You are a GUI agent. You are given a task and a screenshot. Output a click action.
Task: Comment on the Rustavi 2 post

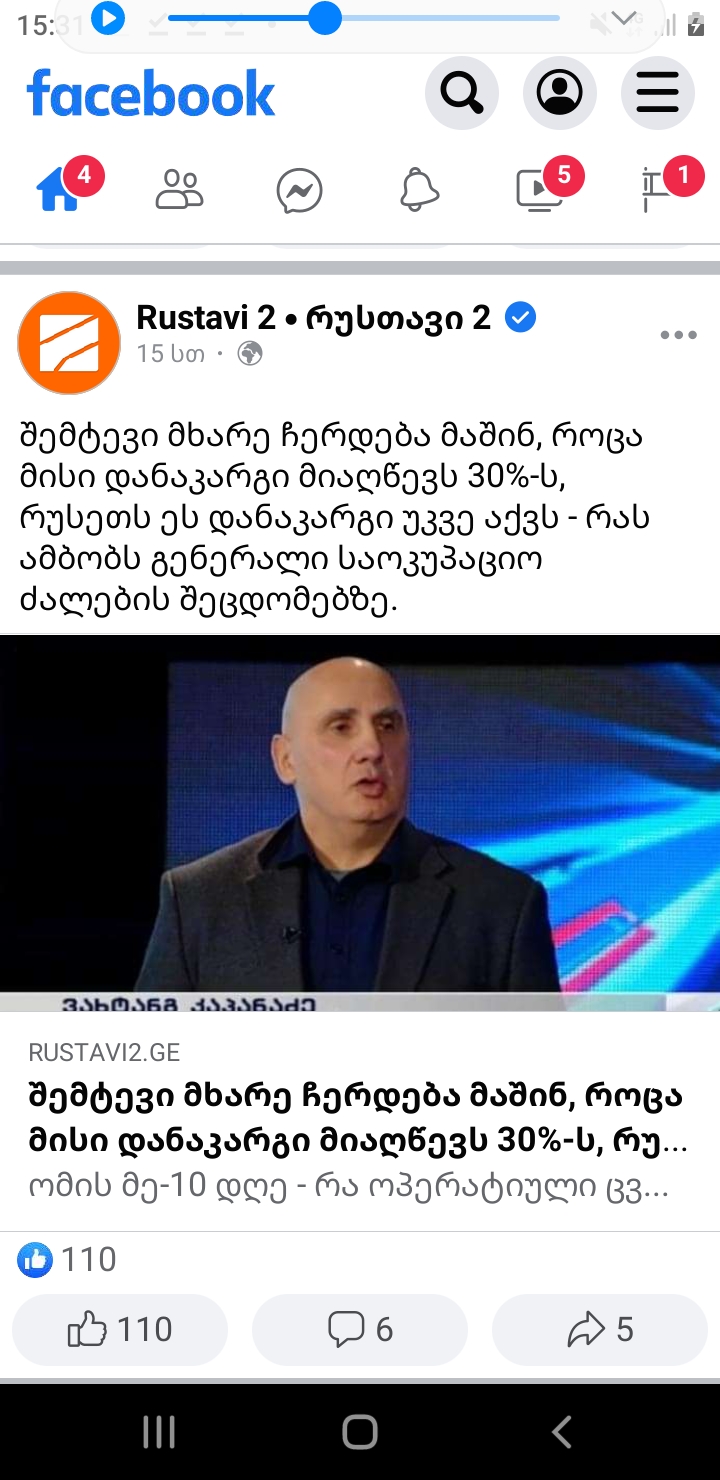tap(360, 1329)
